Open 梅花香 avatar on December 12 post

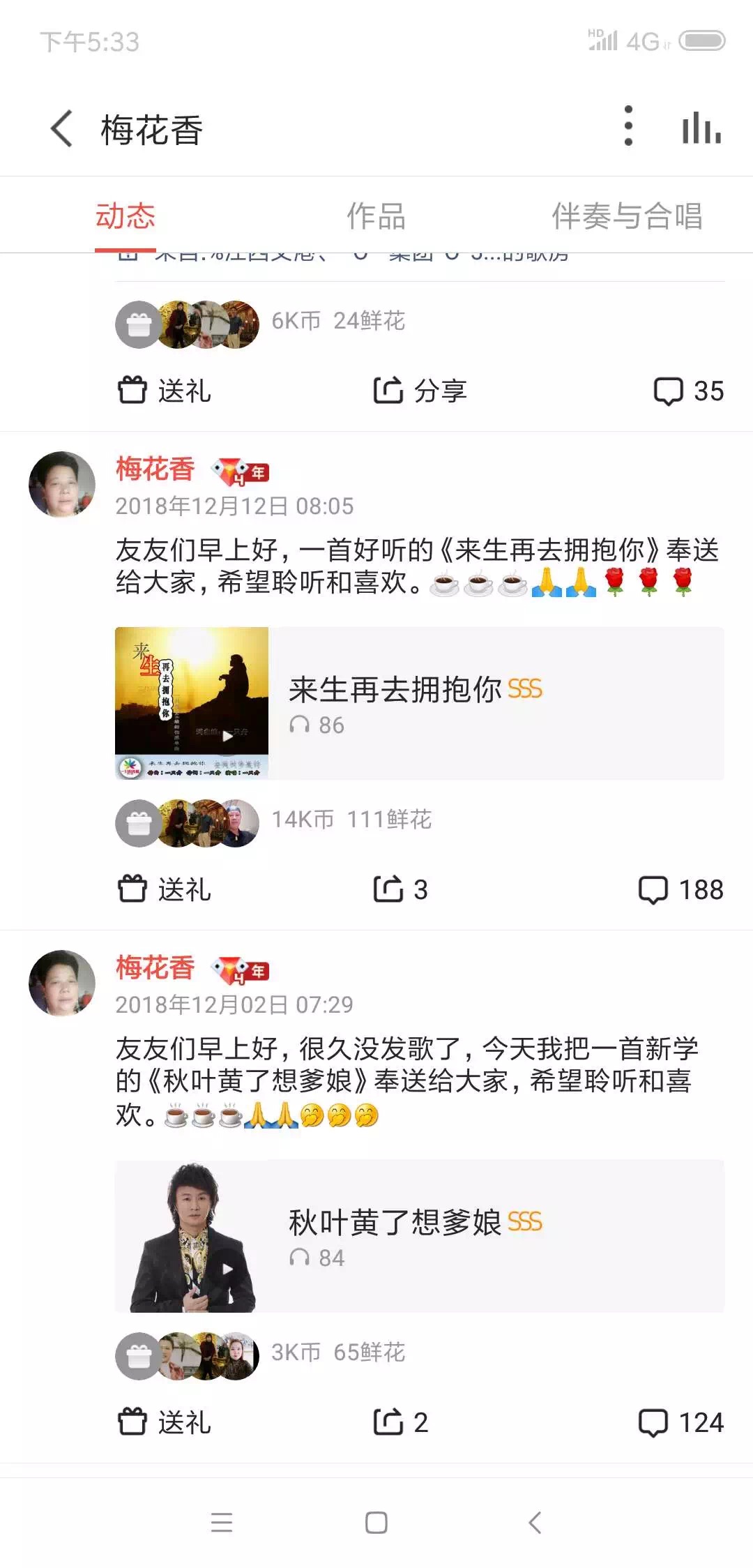(x=62, y=484)
